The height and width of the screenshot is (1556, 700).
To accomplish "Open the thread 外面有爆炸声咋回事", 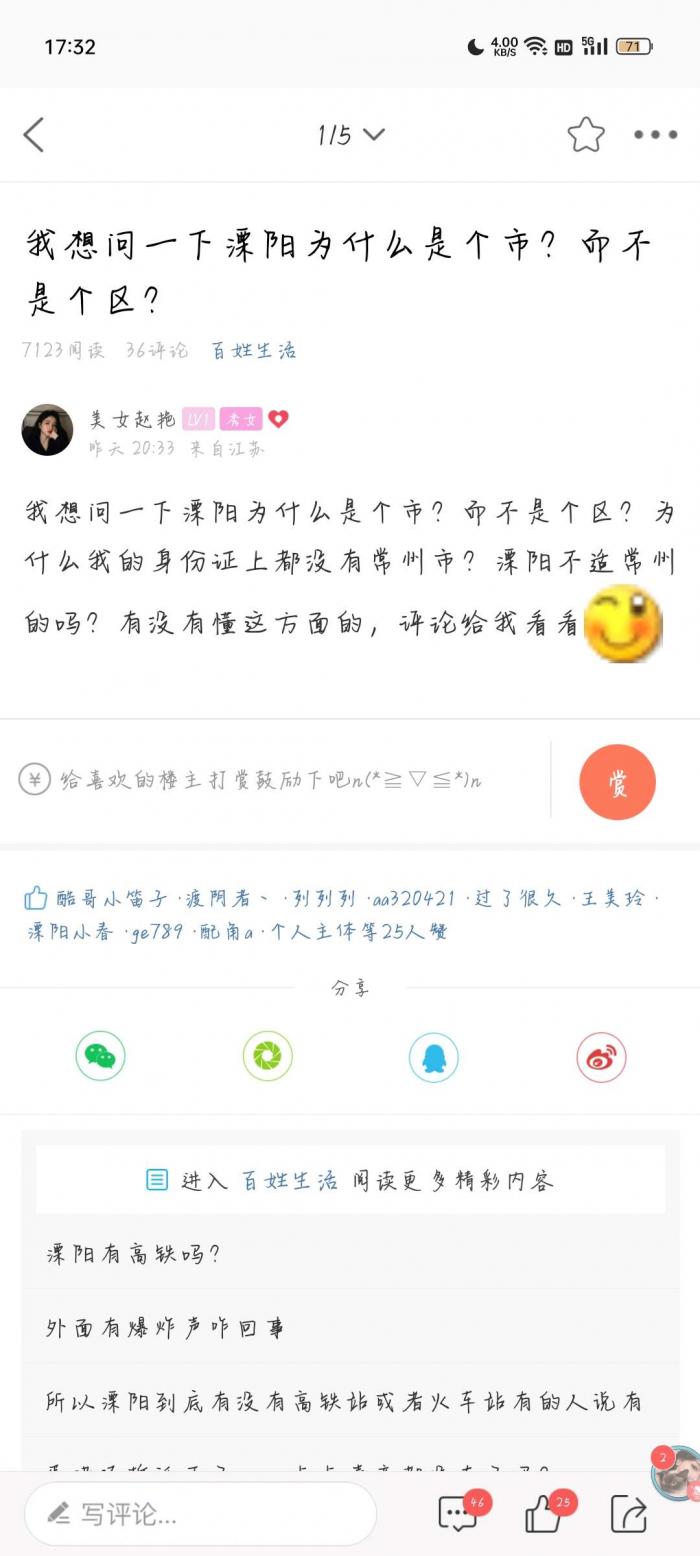I will (165, 1328).
